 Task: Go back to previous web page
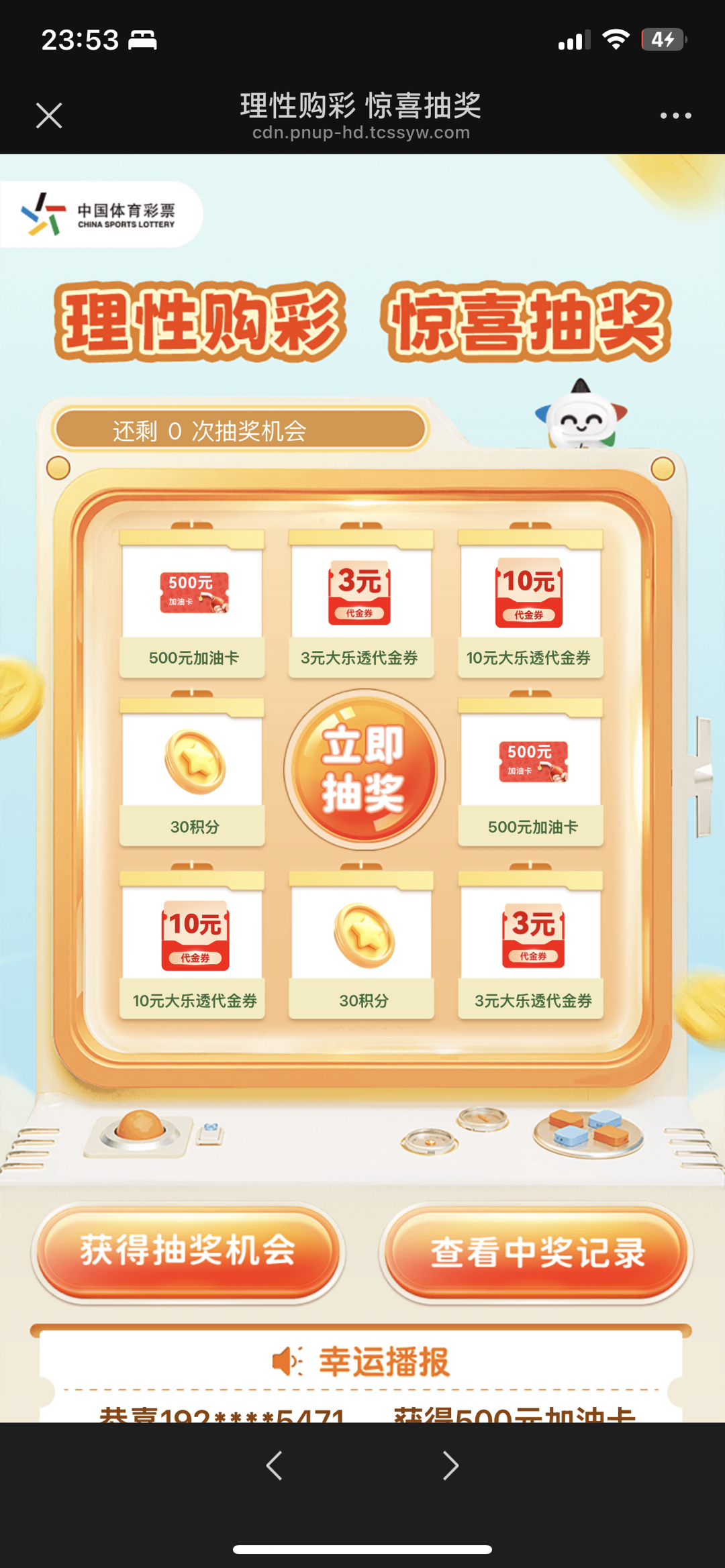274,1465
